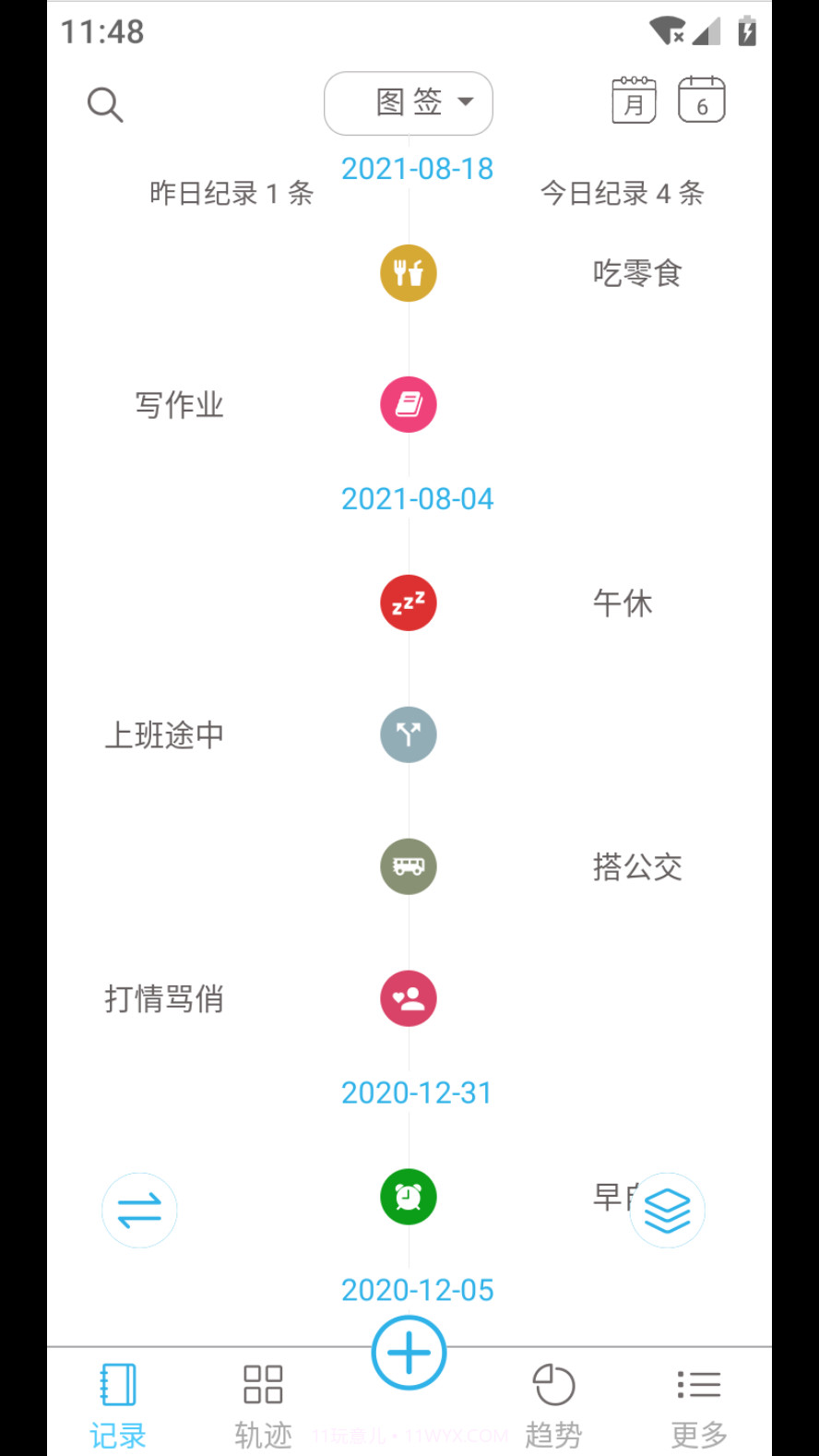The image size is (819, 1456).
Task: Open the date 2021-08-18 link
Action: 417,169
